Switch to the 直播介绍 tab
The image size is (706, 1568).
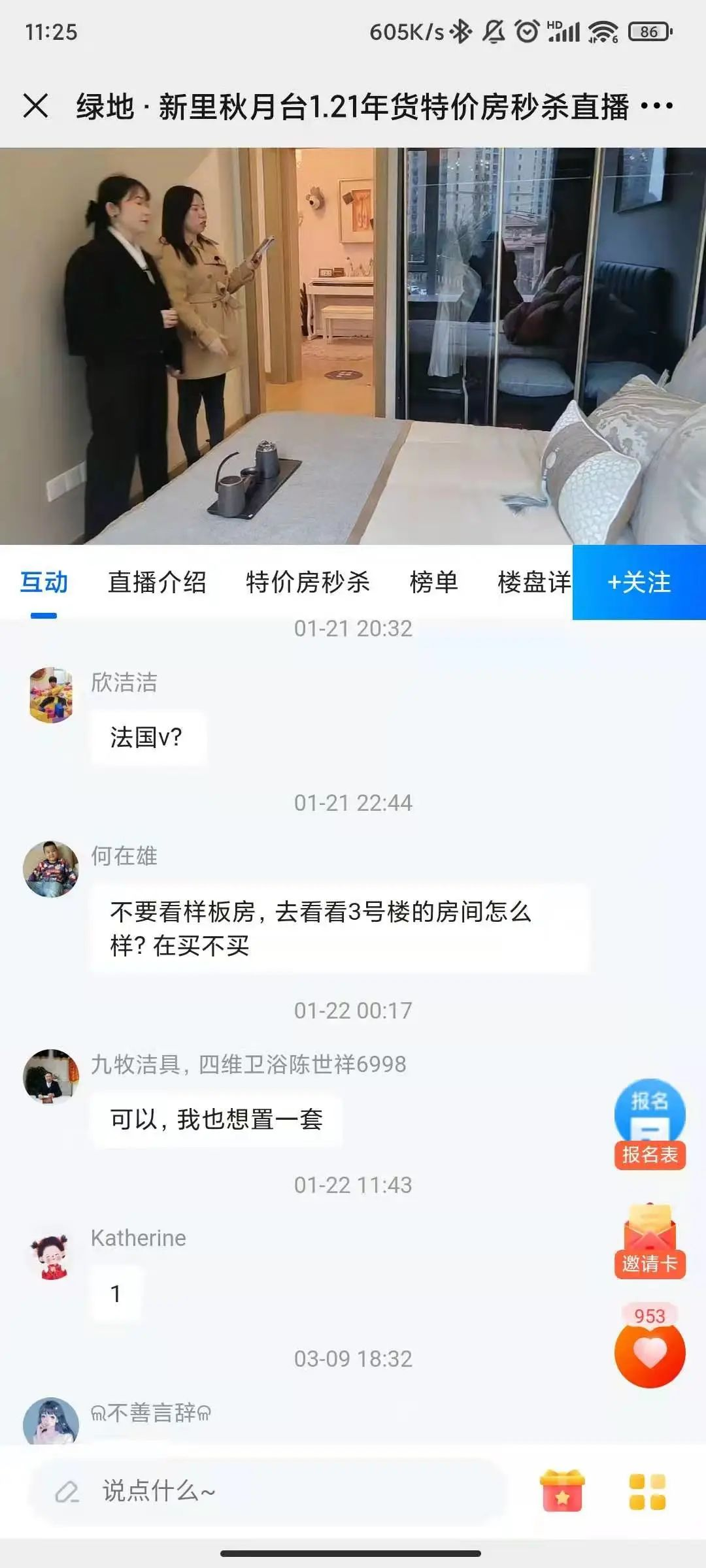[x=157, y=582]
